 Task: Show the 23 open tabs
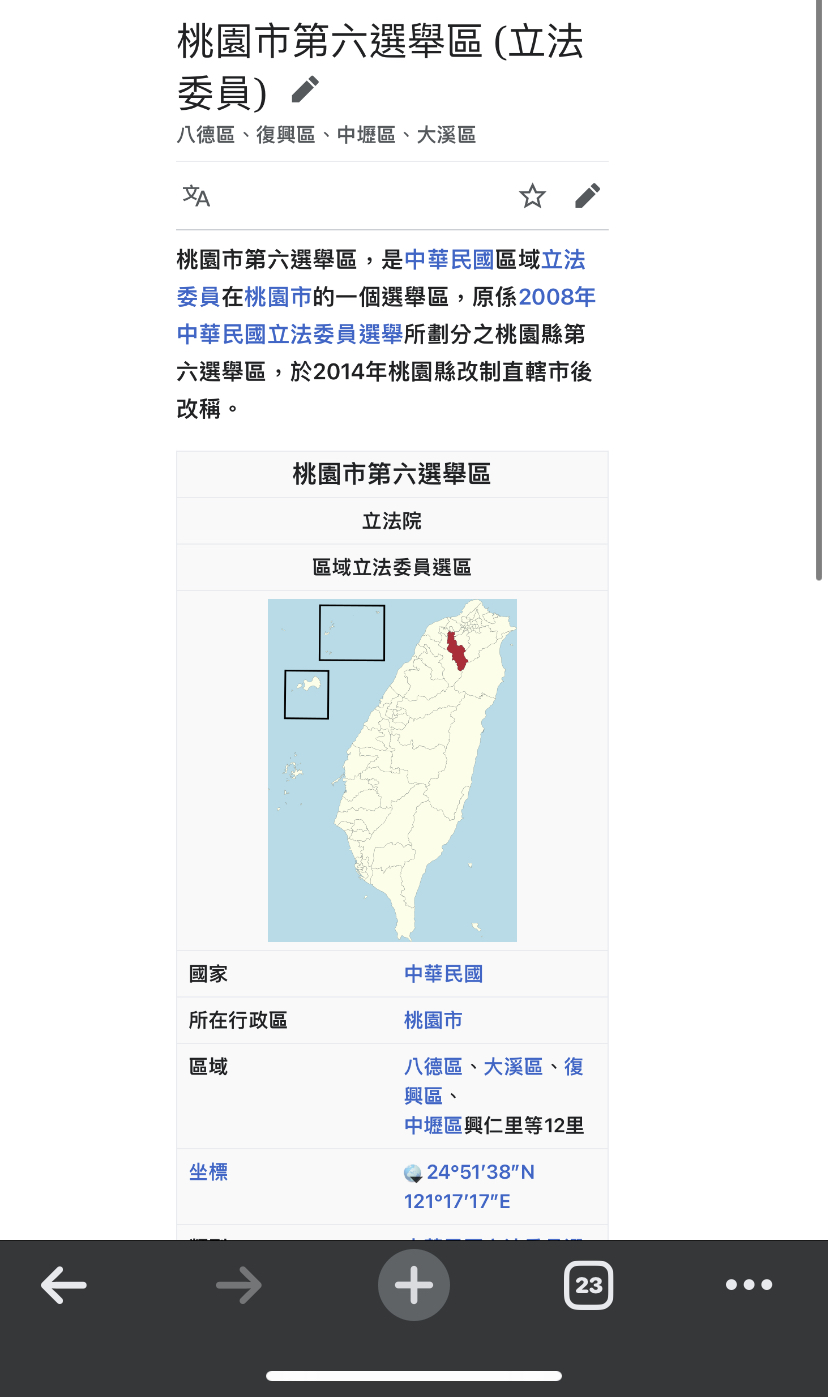pyautogui.click(x=589, y=1285)
